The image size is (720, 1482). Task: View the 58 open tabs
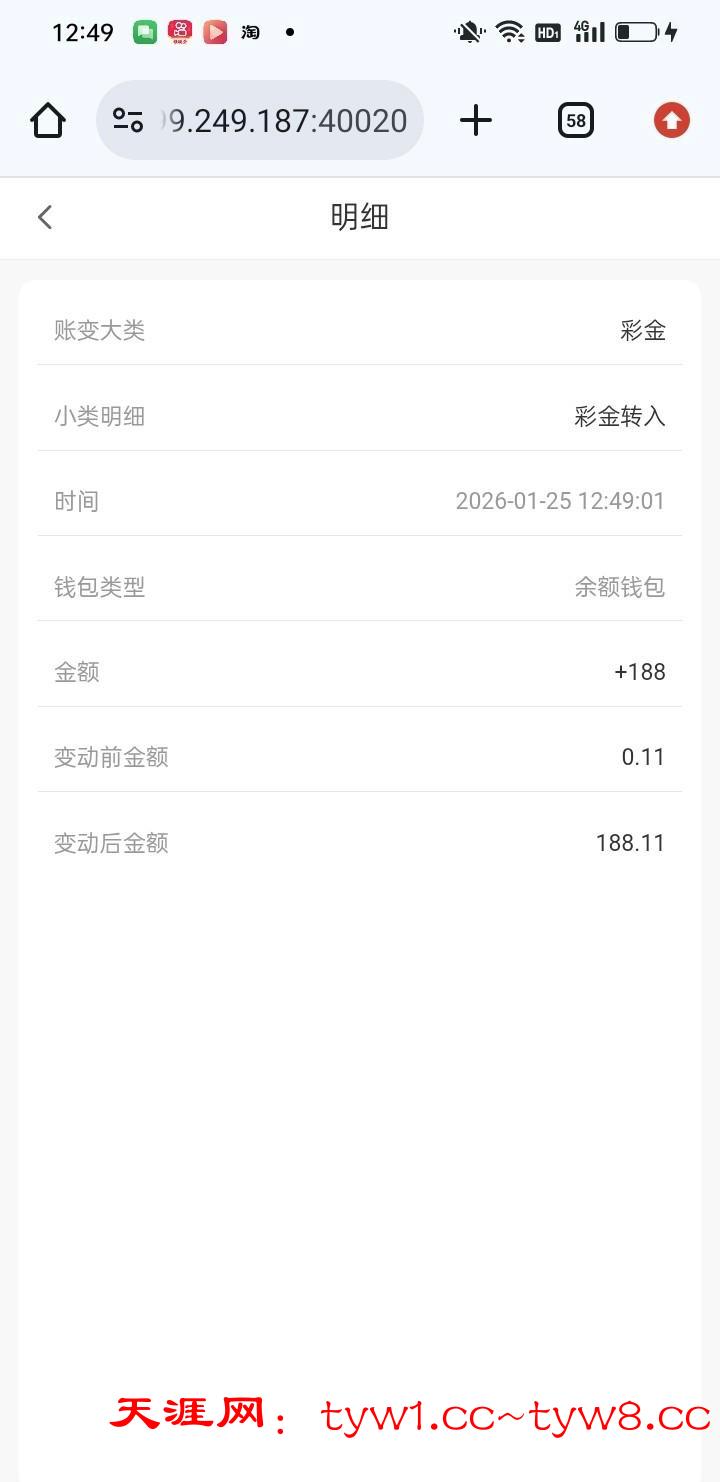575,121
